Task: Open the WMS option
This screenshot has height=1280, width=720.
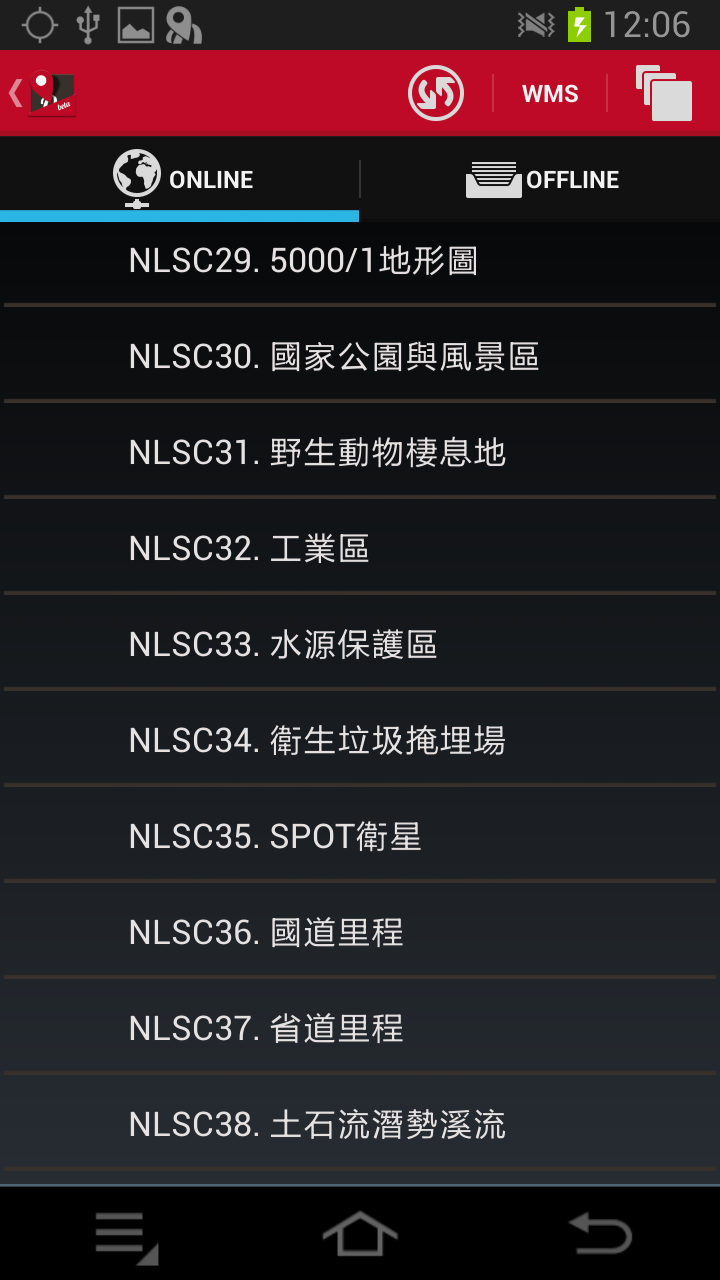Action: (x=550, y=94)
